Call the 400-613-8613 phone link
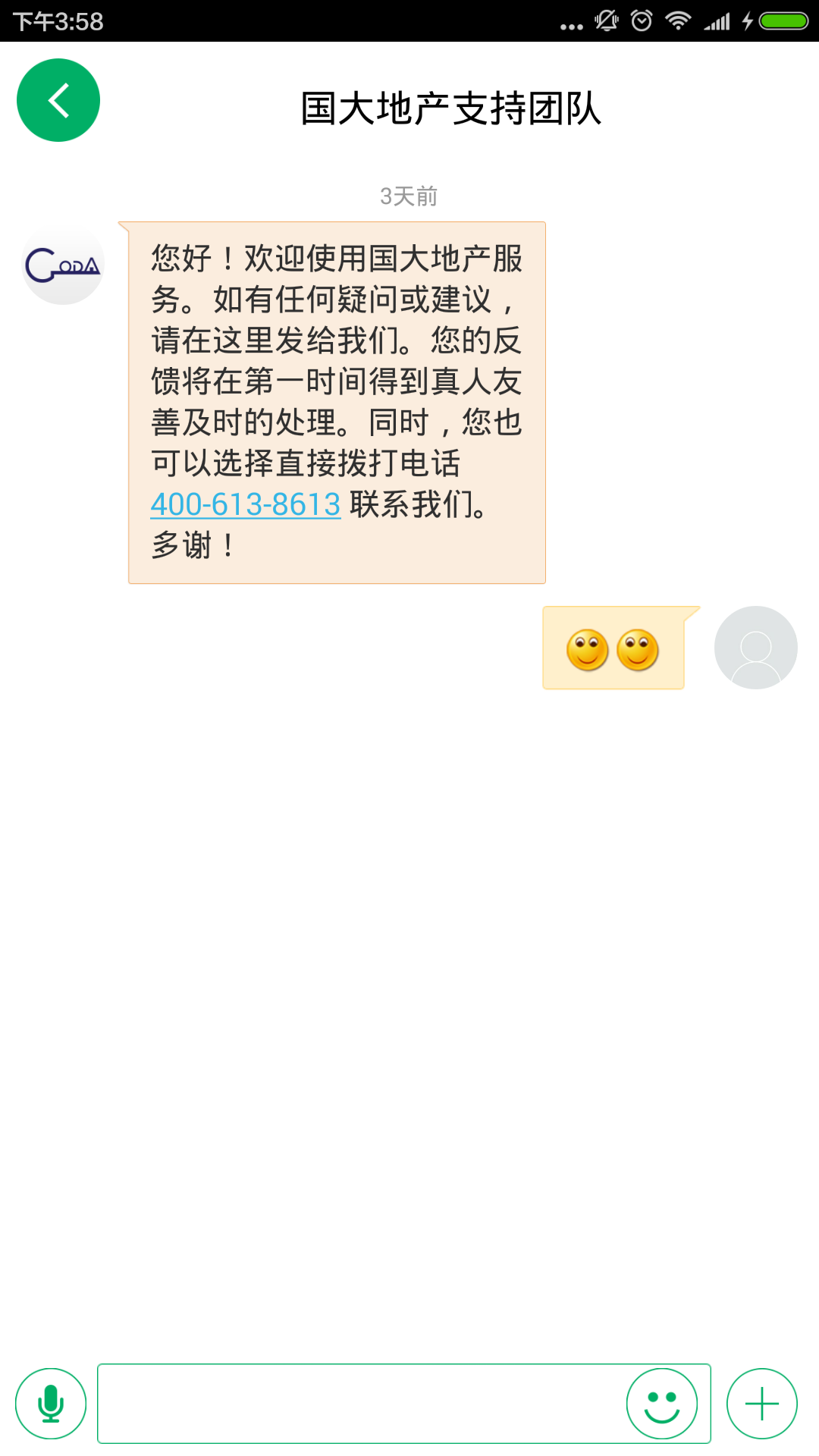The image size is (819, 1456). click(246, 504)
